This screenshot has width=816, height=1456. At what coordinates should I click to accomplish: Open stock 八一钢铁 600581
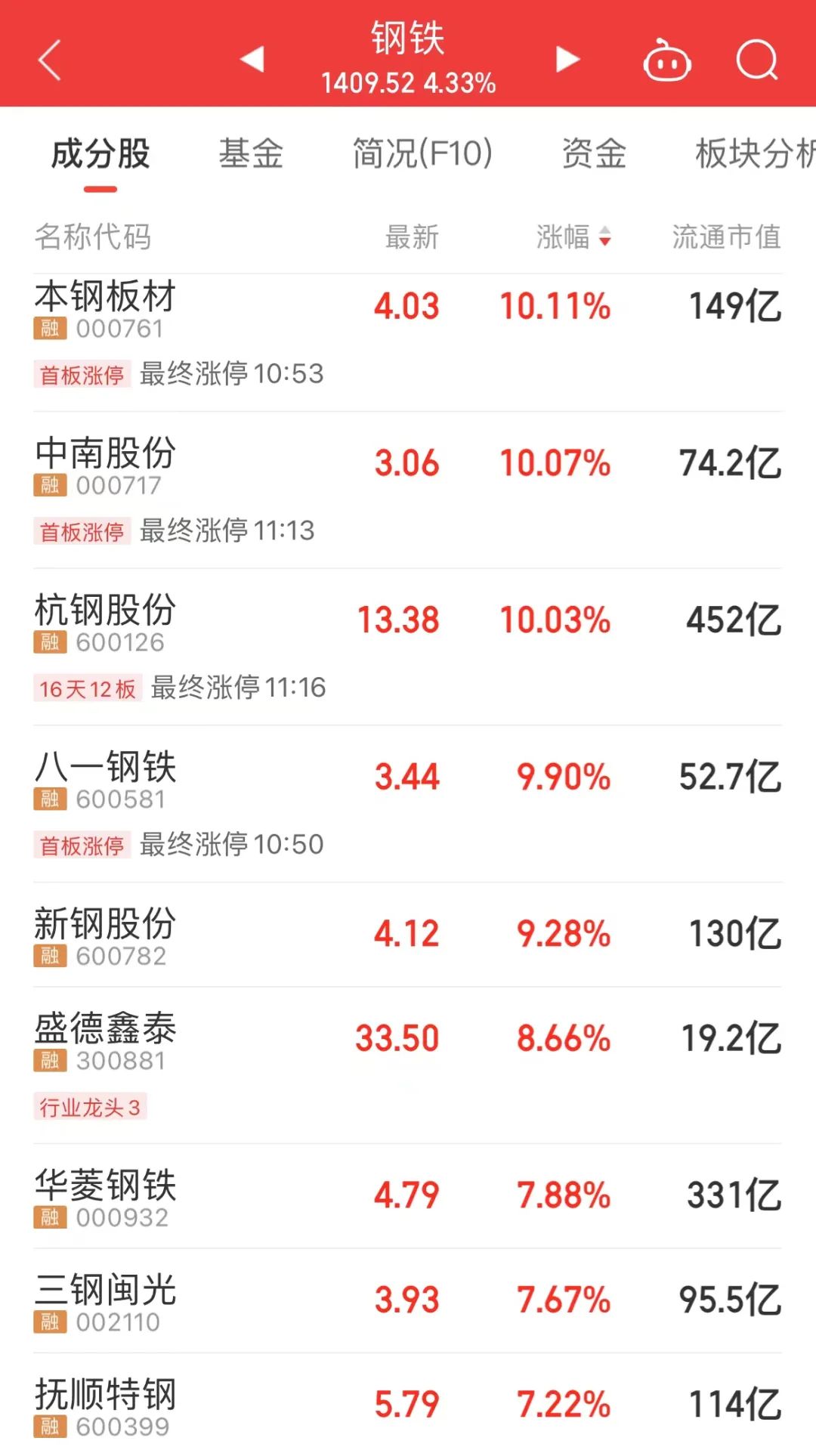pos(408,805)
